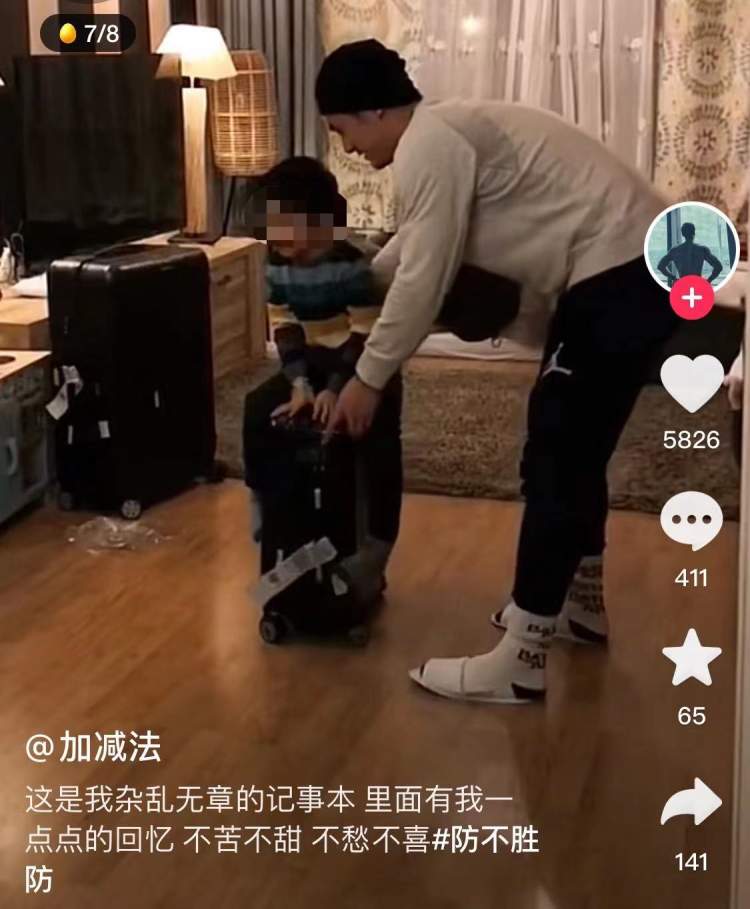The image size is (750, 909).
Task: Share the video with the arrow icon
Action: [x=692, y=802]
